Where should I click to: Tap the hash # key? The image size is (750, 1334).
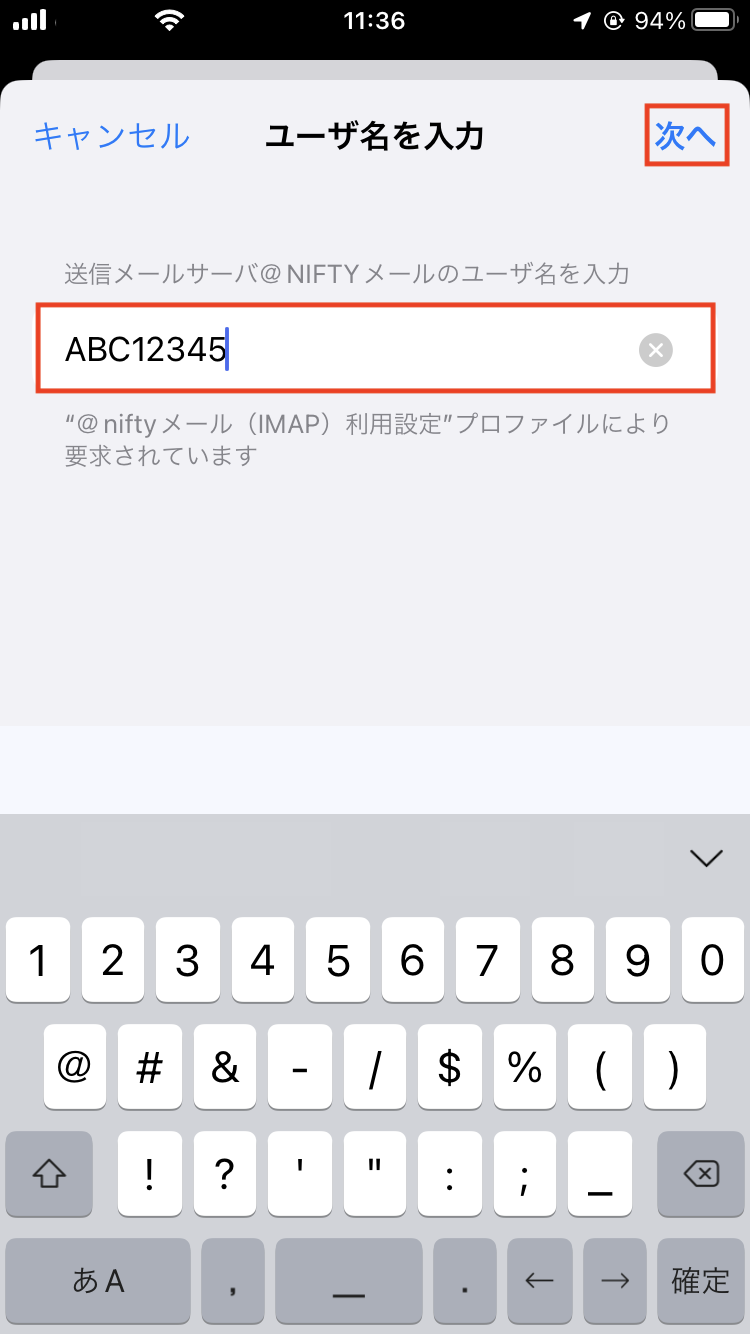[x=150, y=1068]
